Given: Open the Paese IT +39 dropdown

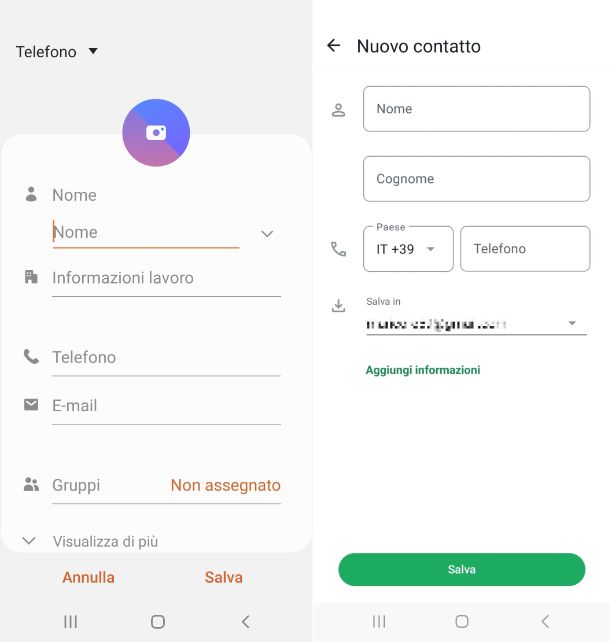Looking at the screenshot, I should click(407, 249).
